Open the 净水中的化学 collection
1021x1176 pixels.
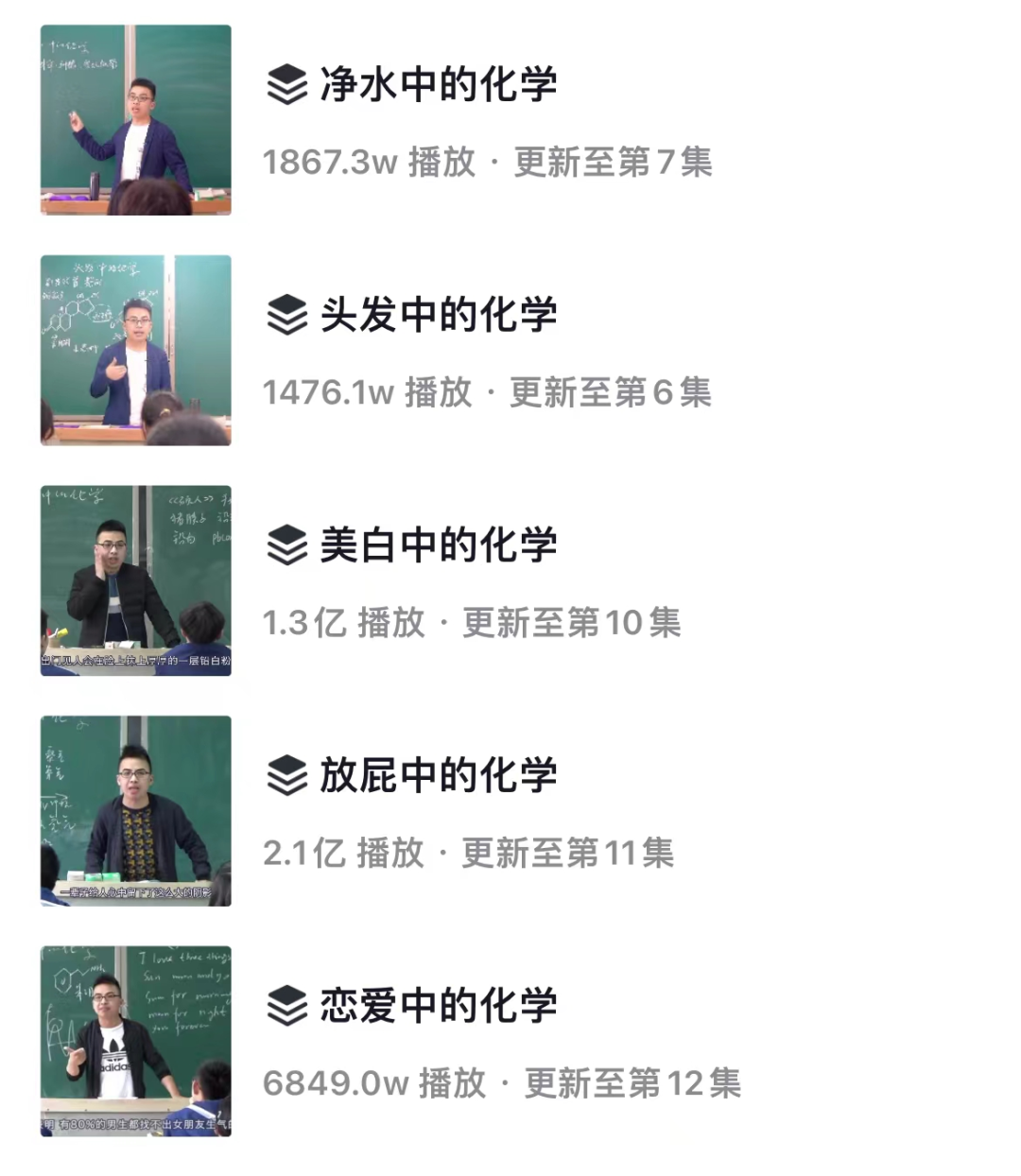pyautogui.click(x=438, y=85)
